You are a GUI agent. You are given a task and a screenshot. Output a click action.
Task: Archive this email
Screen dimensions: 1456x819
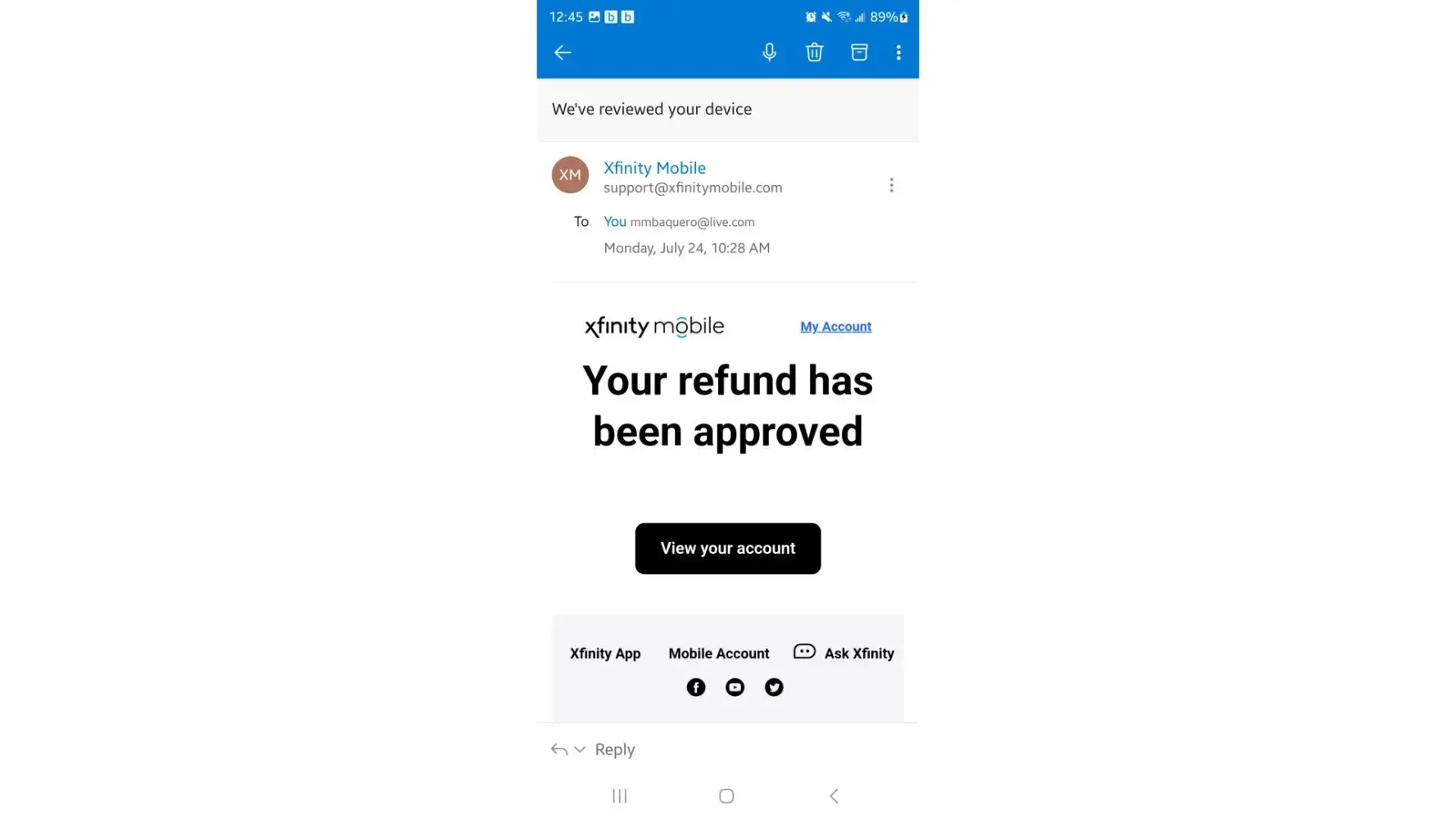(x=859, y=52)
